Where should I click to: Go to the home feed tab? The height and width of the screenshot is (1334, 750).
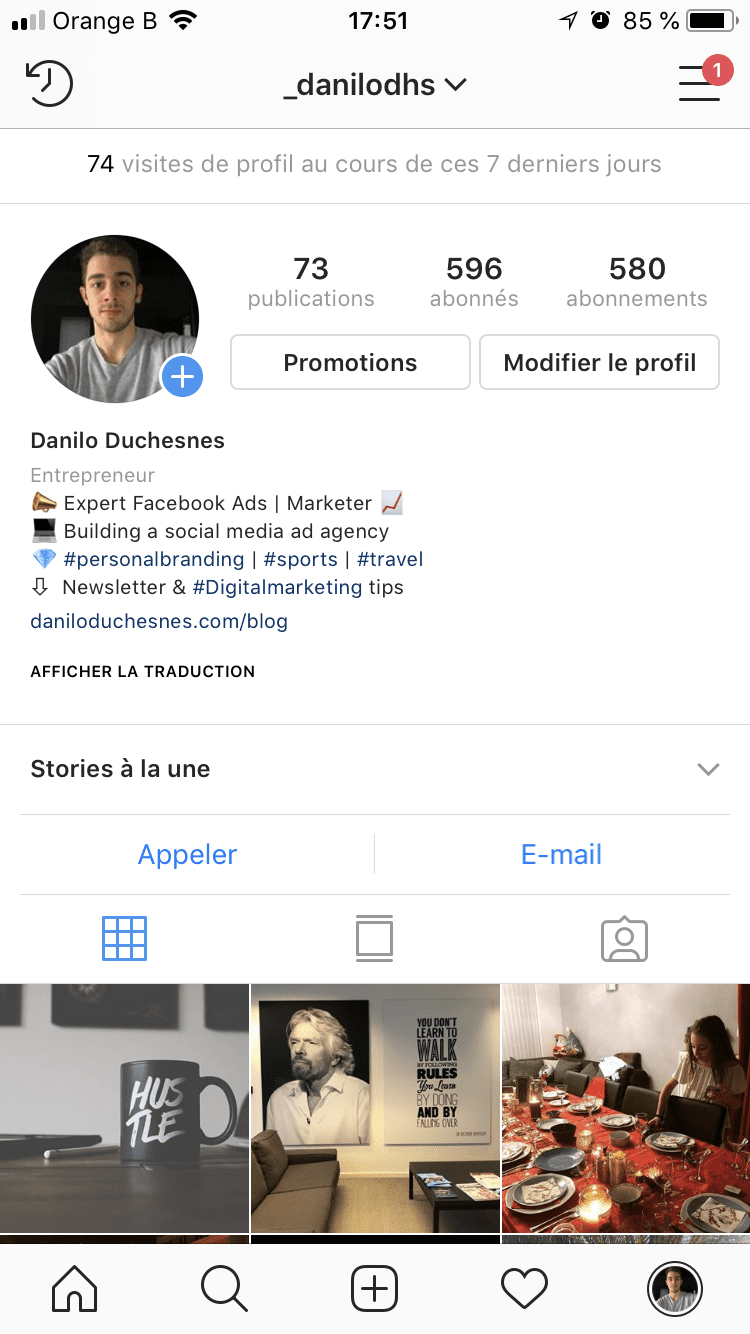[x=75, y=1288]
